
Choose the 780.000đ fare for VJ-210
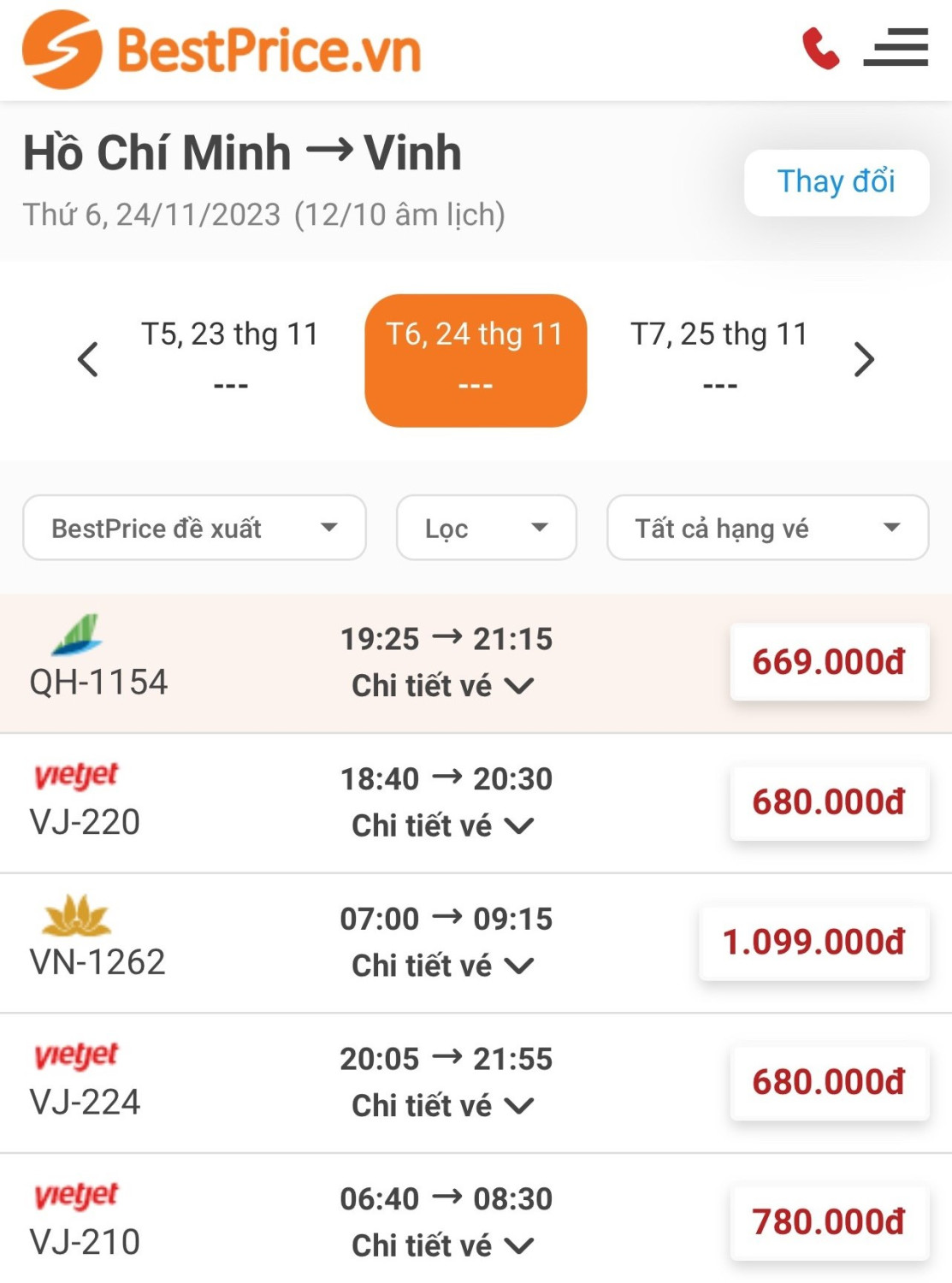[x=829, y=1222]
